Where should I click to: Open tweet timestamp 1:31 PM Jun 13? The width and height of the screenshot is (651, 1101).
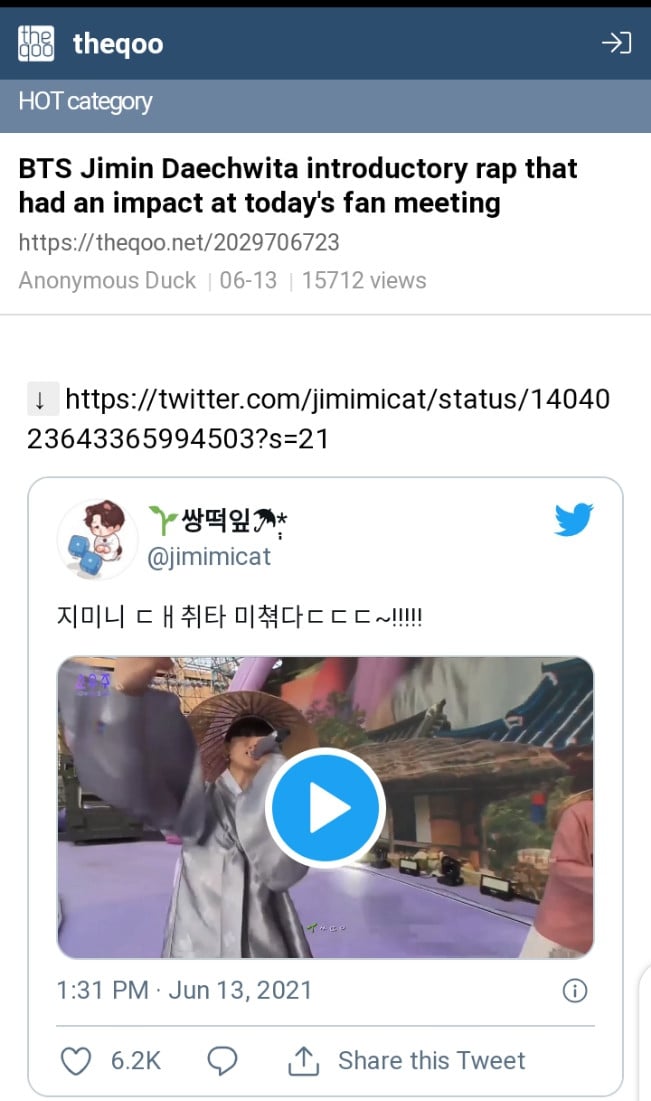coord(185,991)
